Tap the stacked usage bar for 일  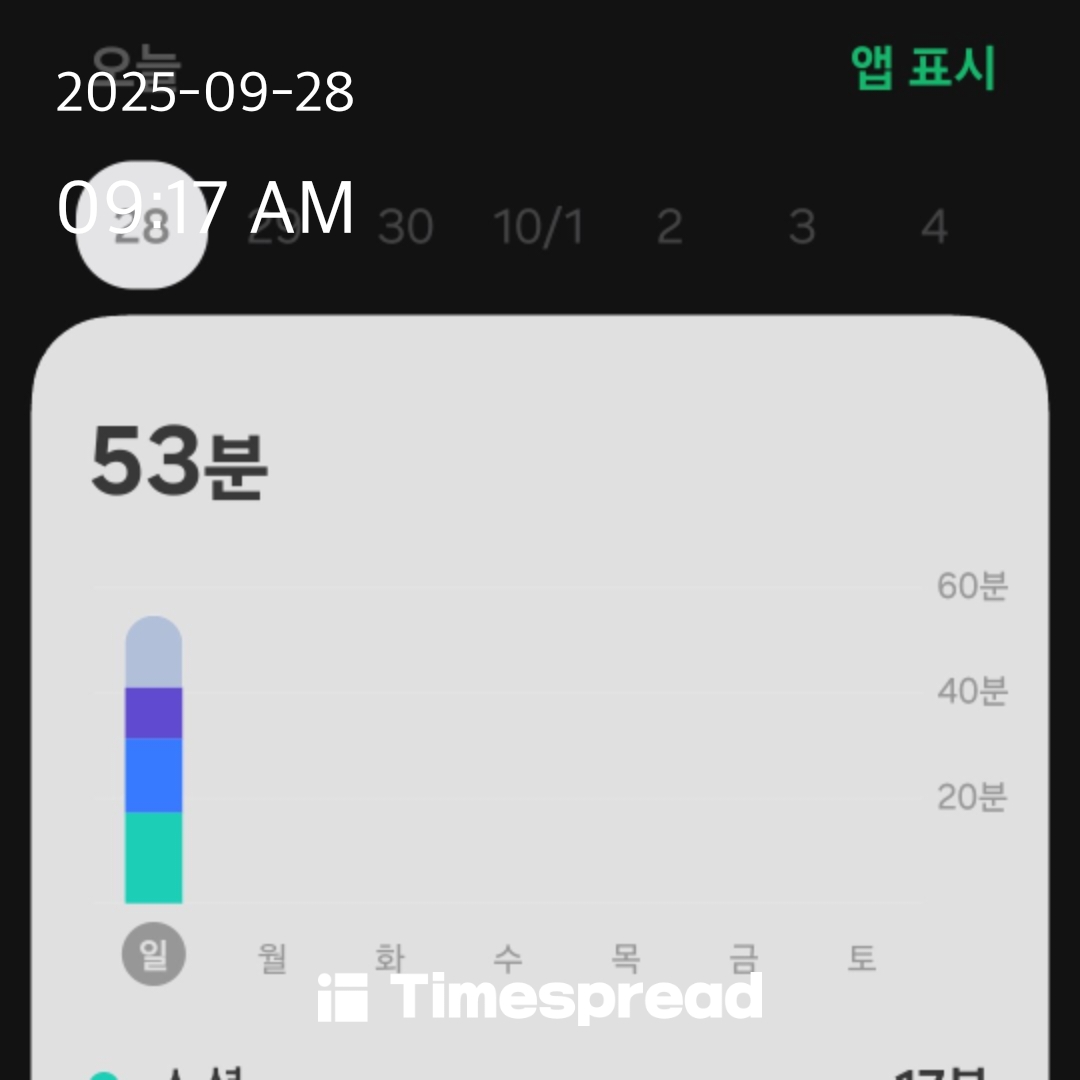[x=153, y=760]
